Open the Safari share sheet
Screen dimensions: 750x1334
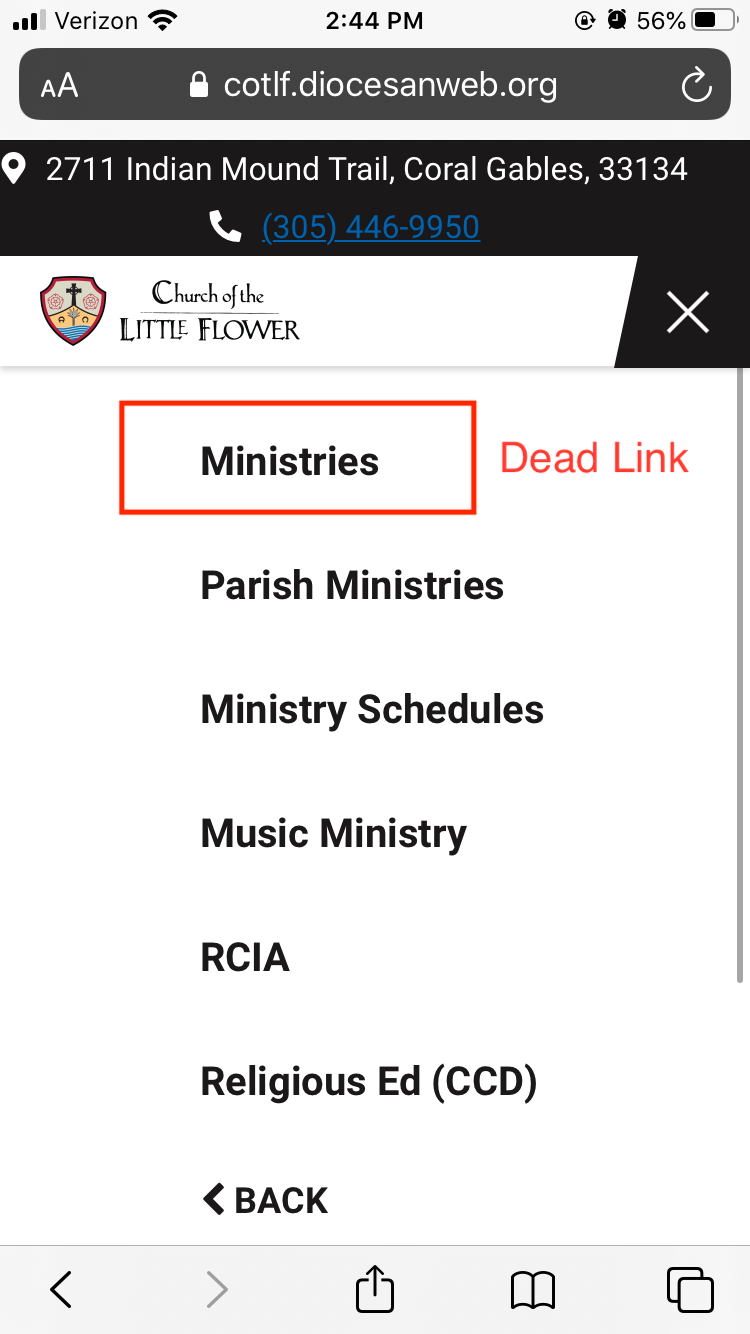(375, 1288)
